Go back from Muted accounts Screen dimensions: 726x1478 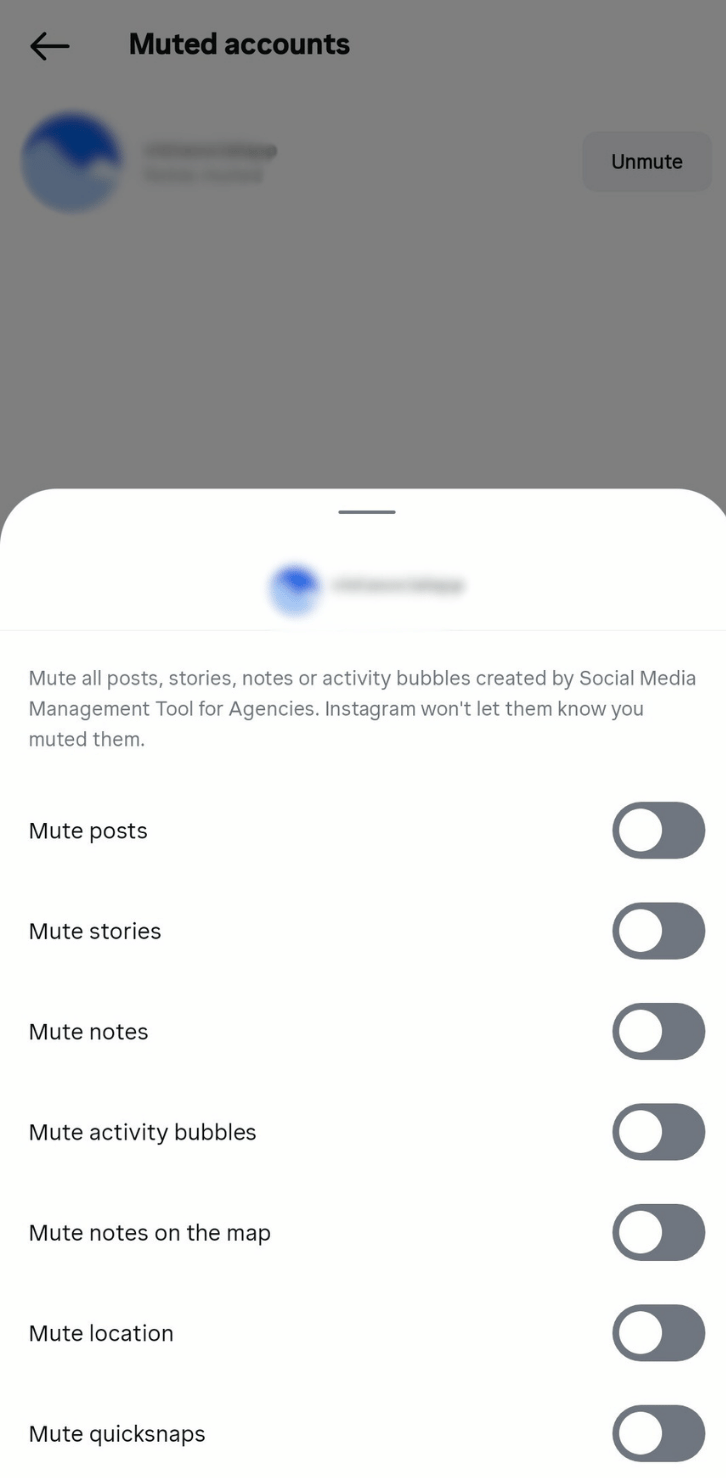[x=49, y=45]
